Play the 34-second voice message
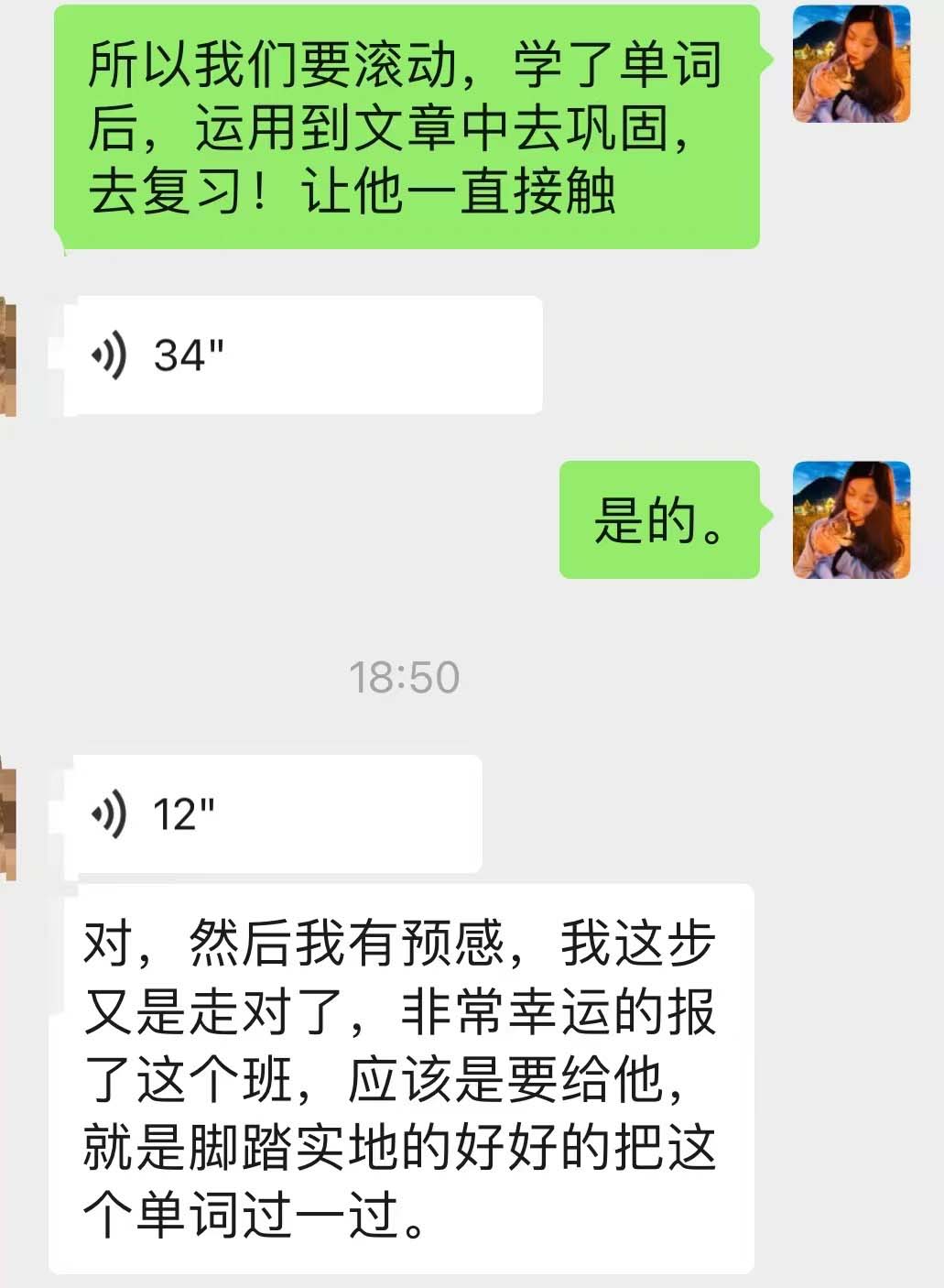 pos(302,355)
